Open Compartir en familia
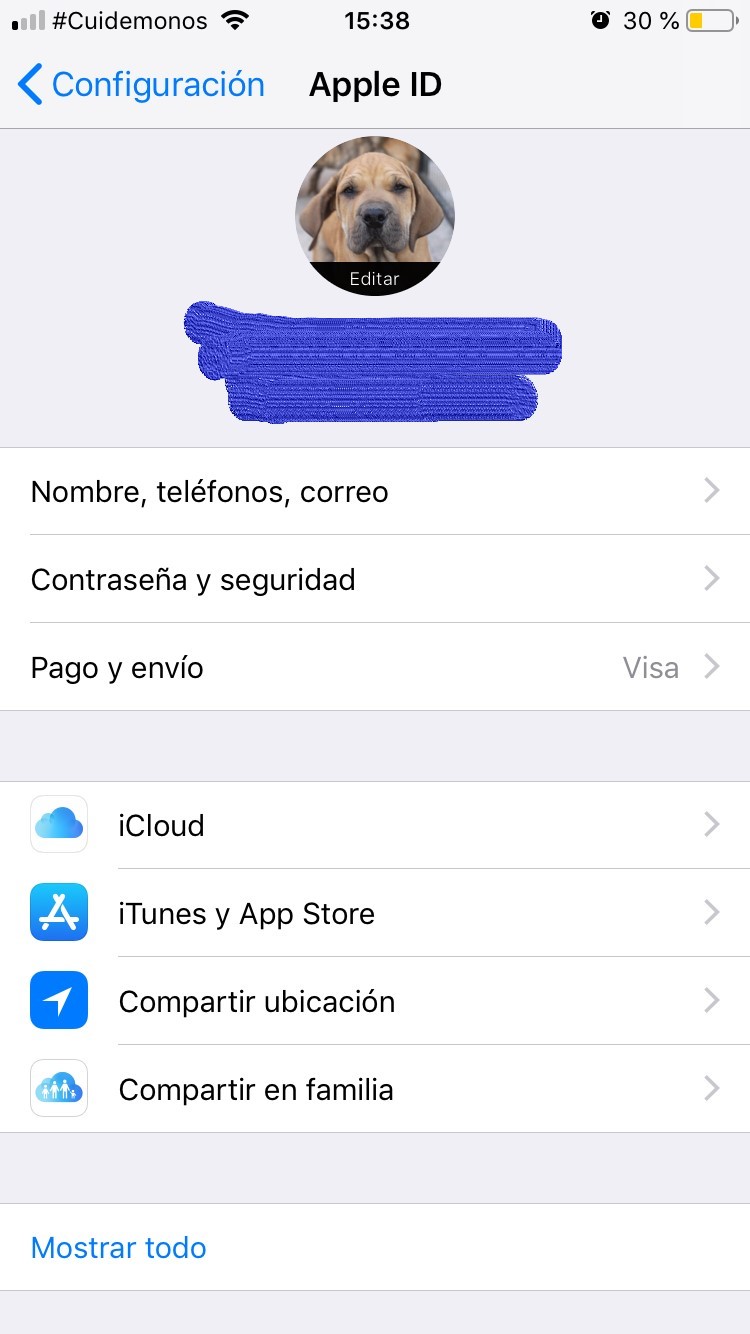750x1334 pixels. pos(375,1089)
